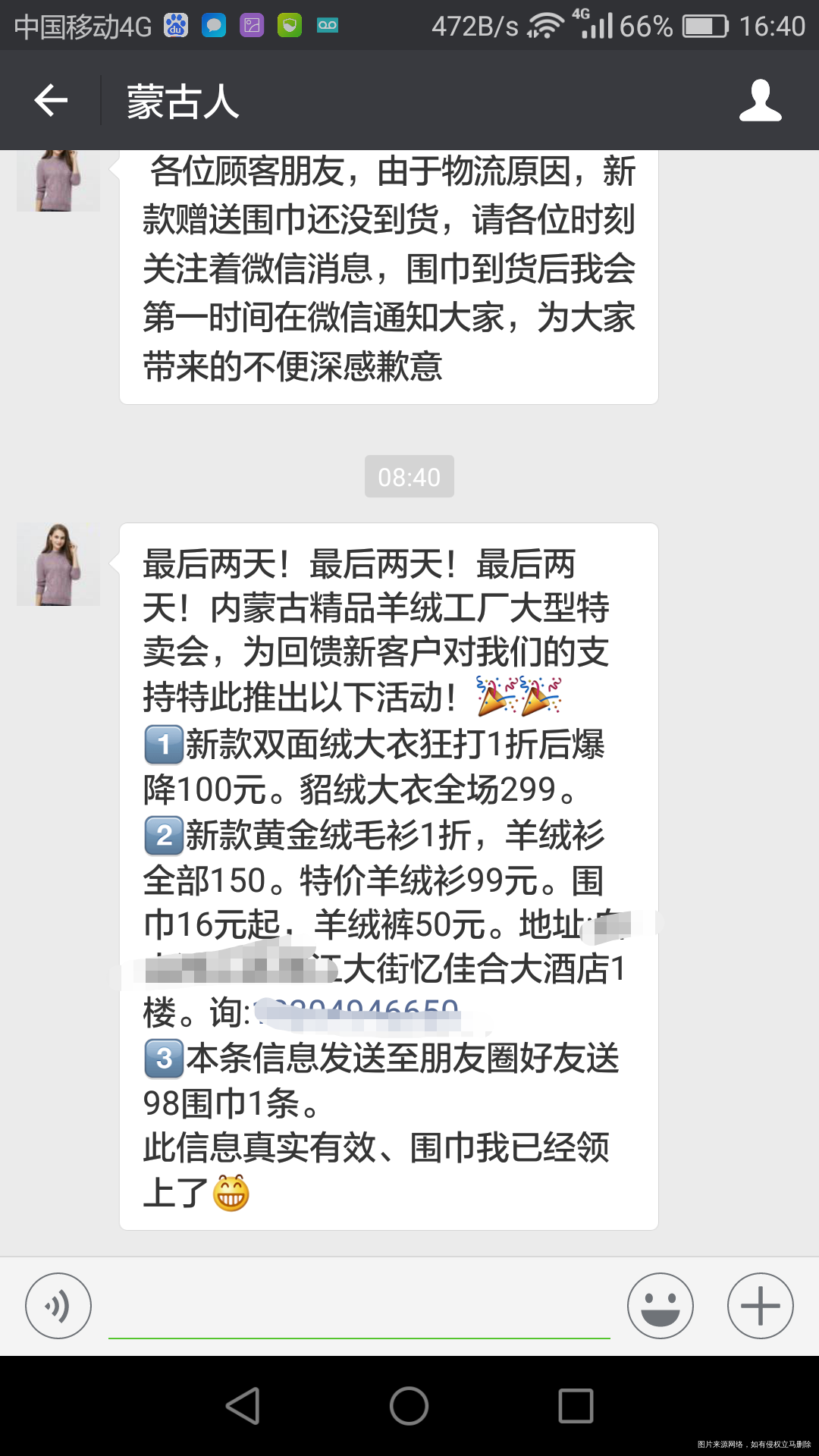Switch to voice message input mode
The image size is (819, 1456).
click(x=58, y=1306)
